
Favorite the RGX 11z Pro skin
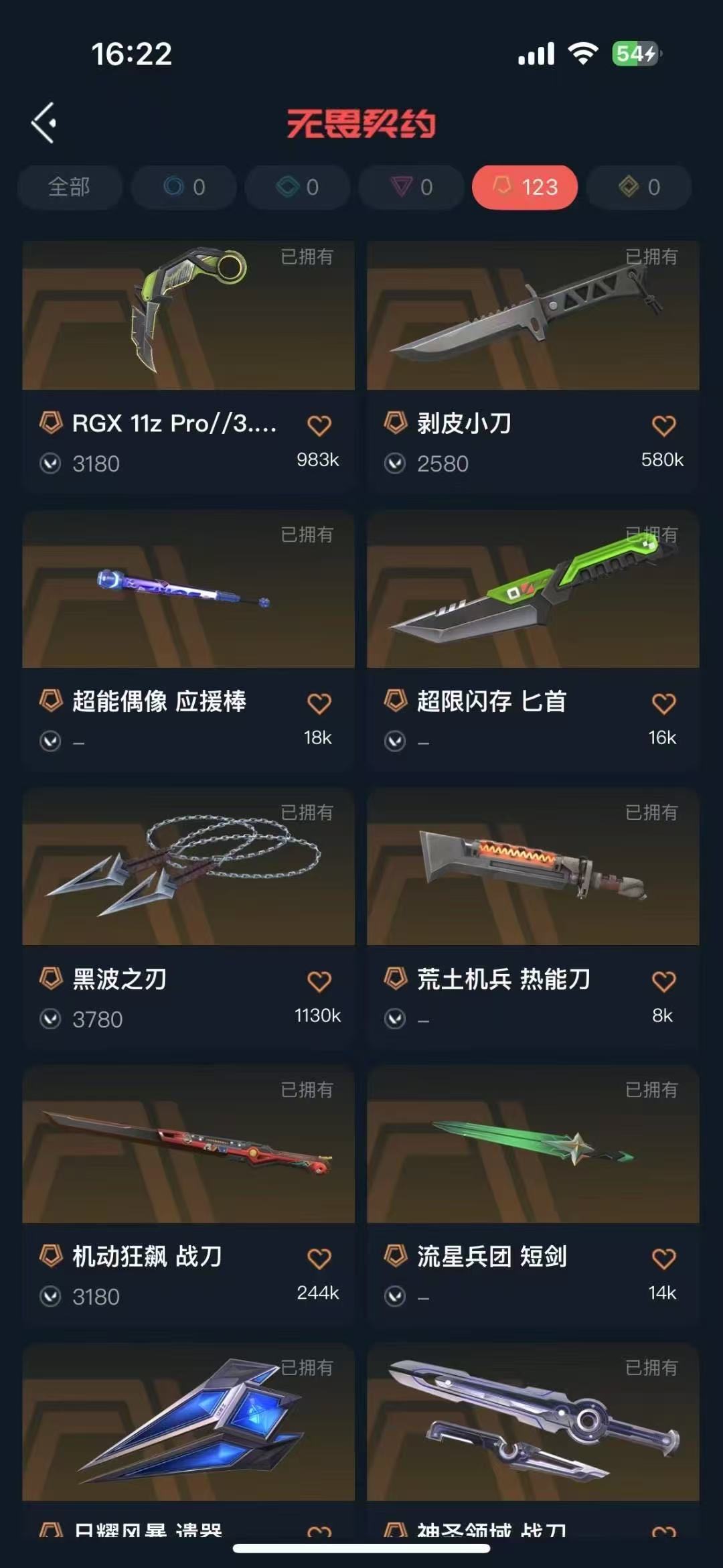coord(319,425)
